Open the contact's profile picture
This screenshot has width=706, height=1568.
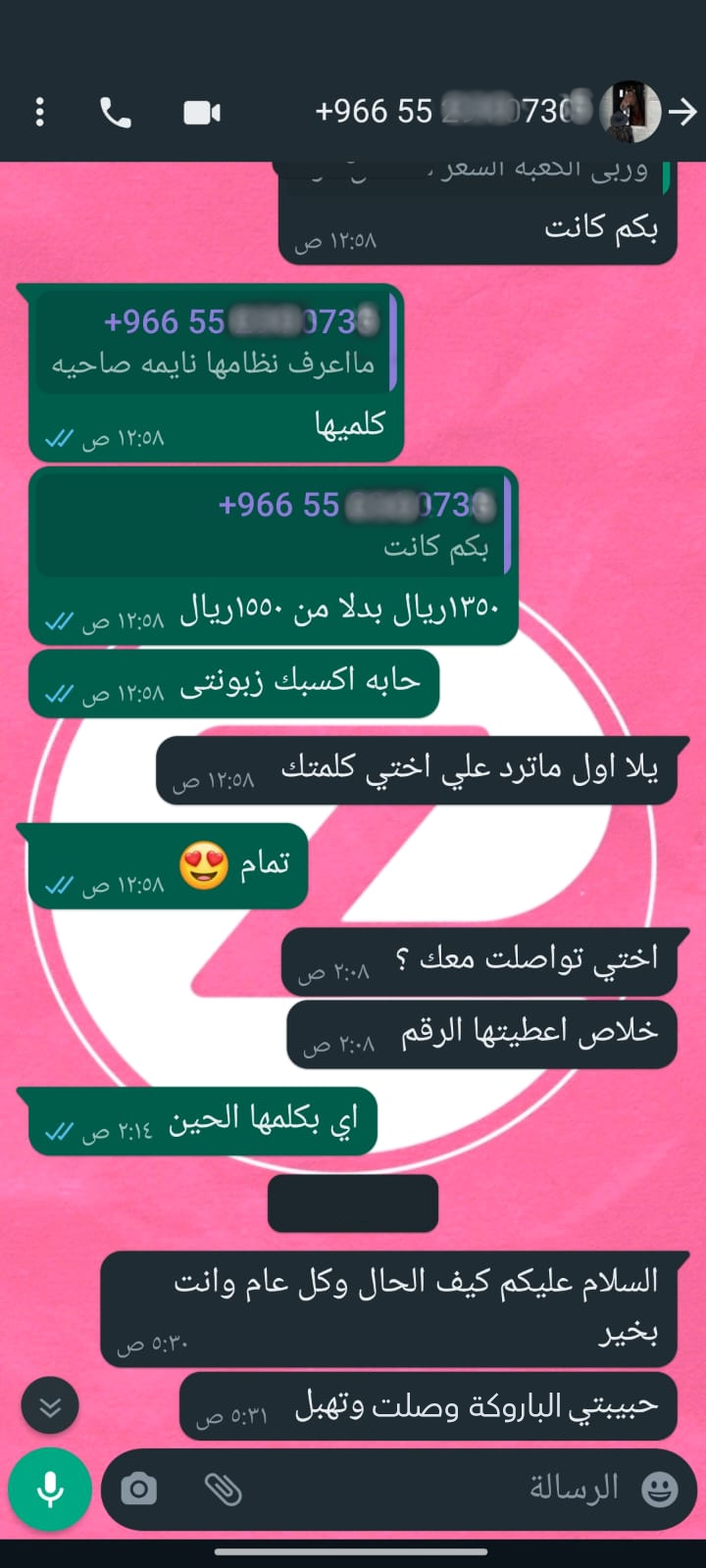(630, 112)
